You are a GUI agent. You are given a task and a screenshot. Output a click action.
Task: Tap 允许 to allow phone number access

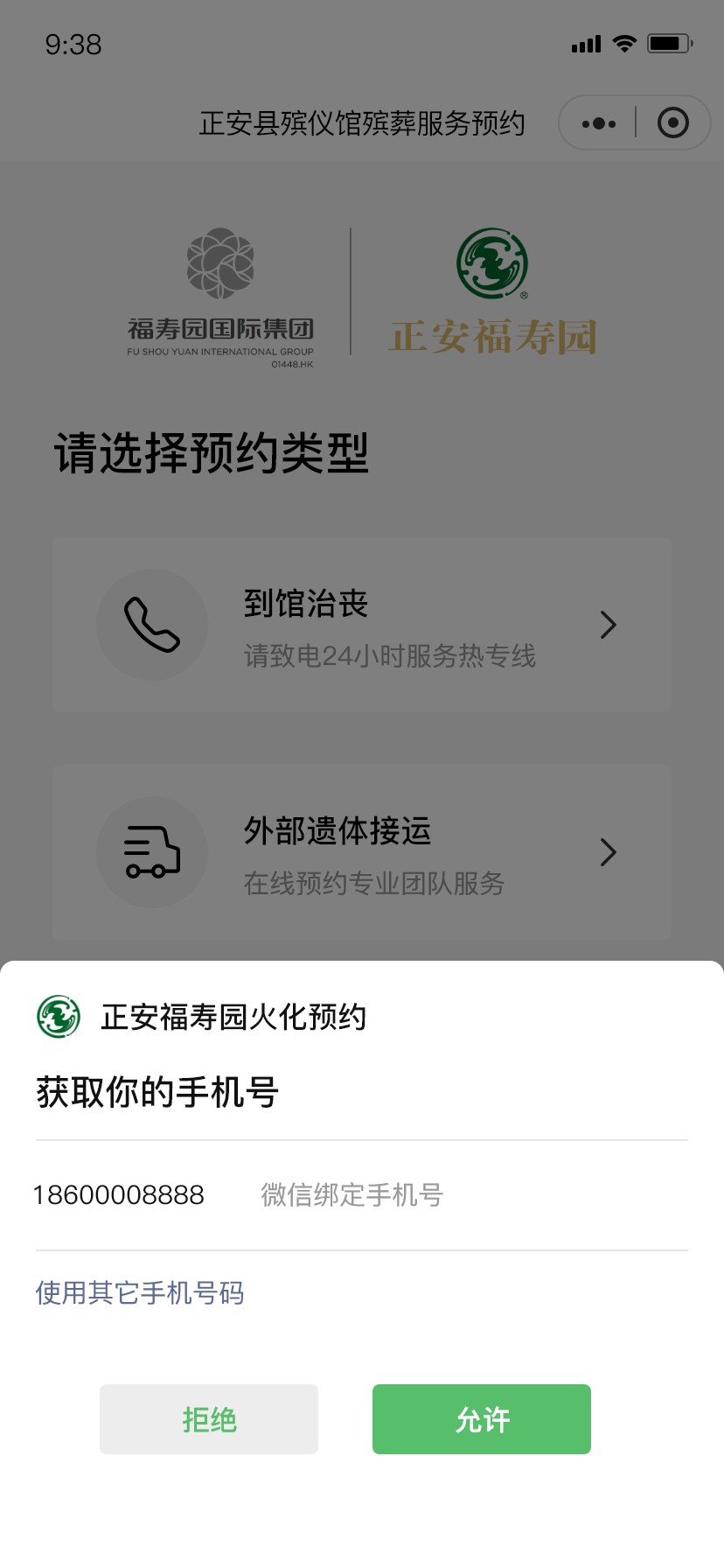[482, 1418]
